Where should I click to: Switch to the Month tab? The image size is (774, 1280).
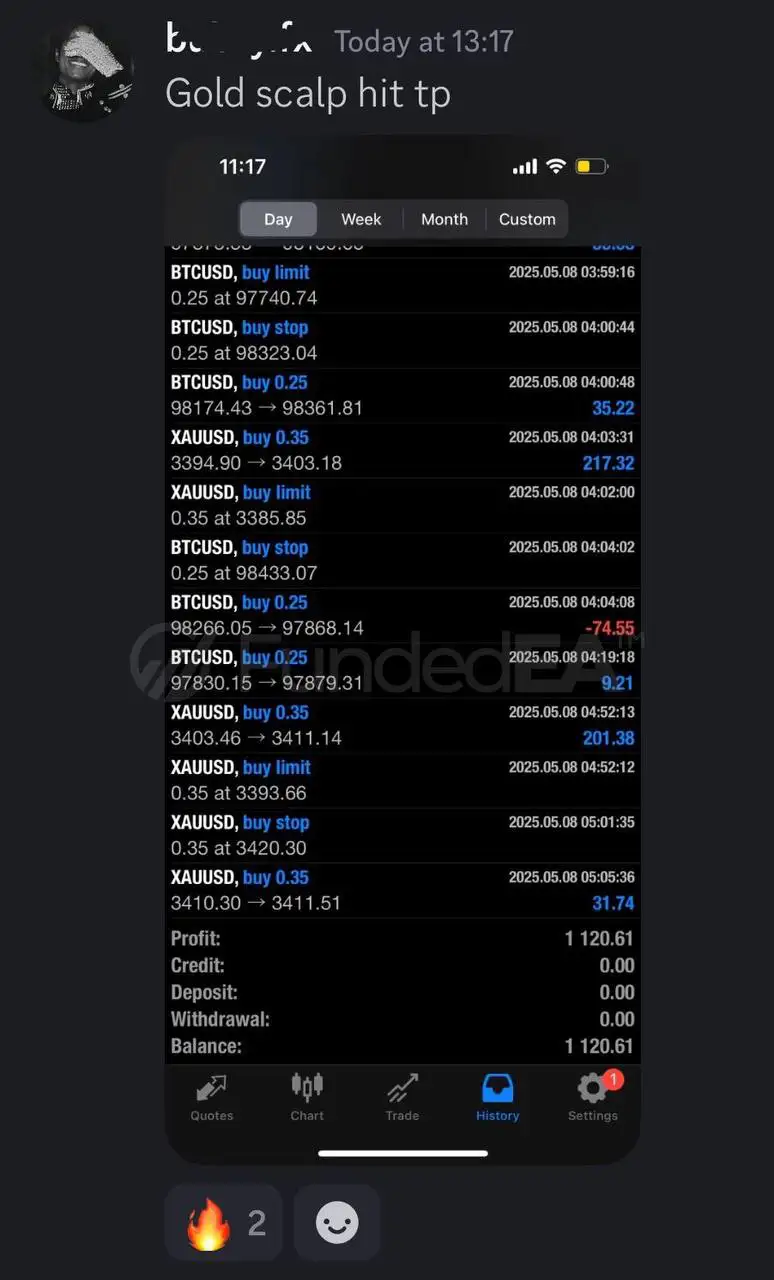pos(444,219)
